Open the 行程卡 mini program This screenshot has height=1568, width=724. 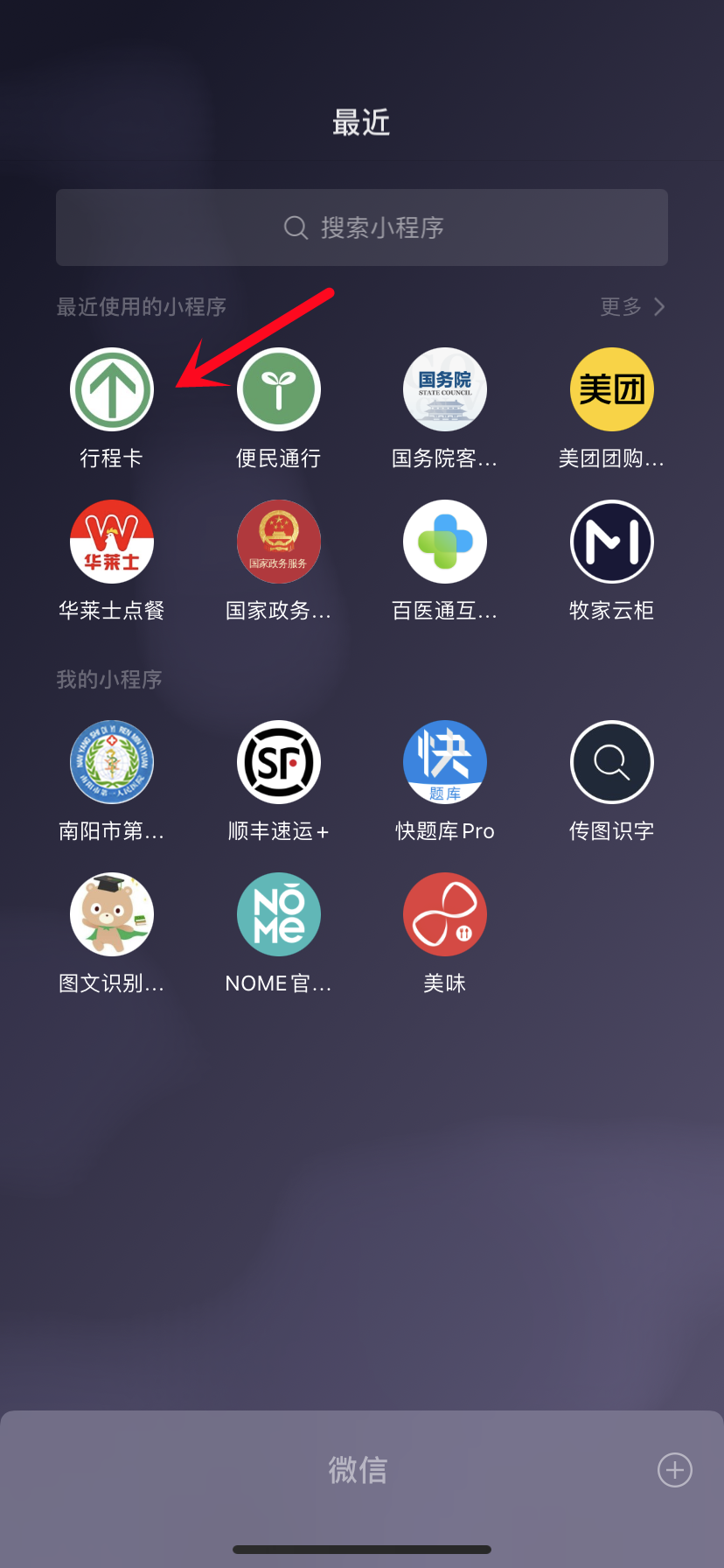(112, 390)
